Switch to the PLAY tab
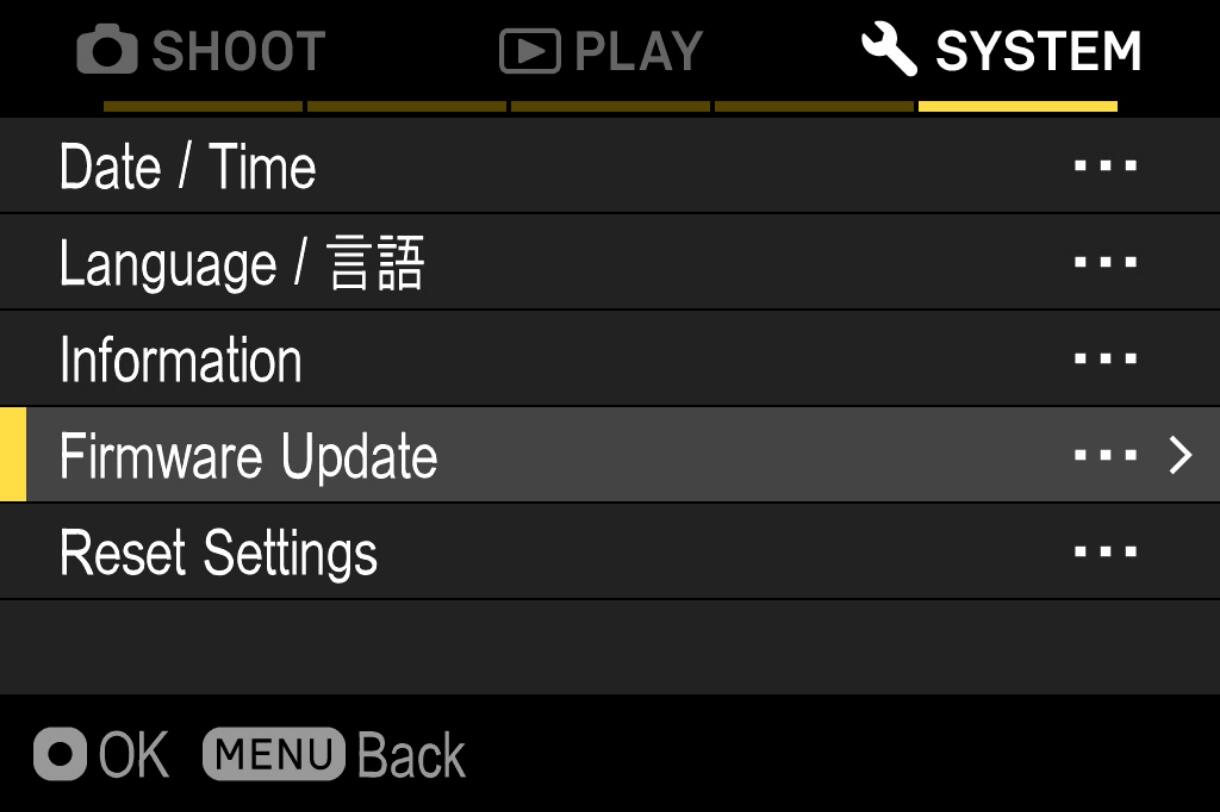Screen dimensions: 1220x812 (601, 52)
